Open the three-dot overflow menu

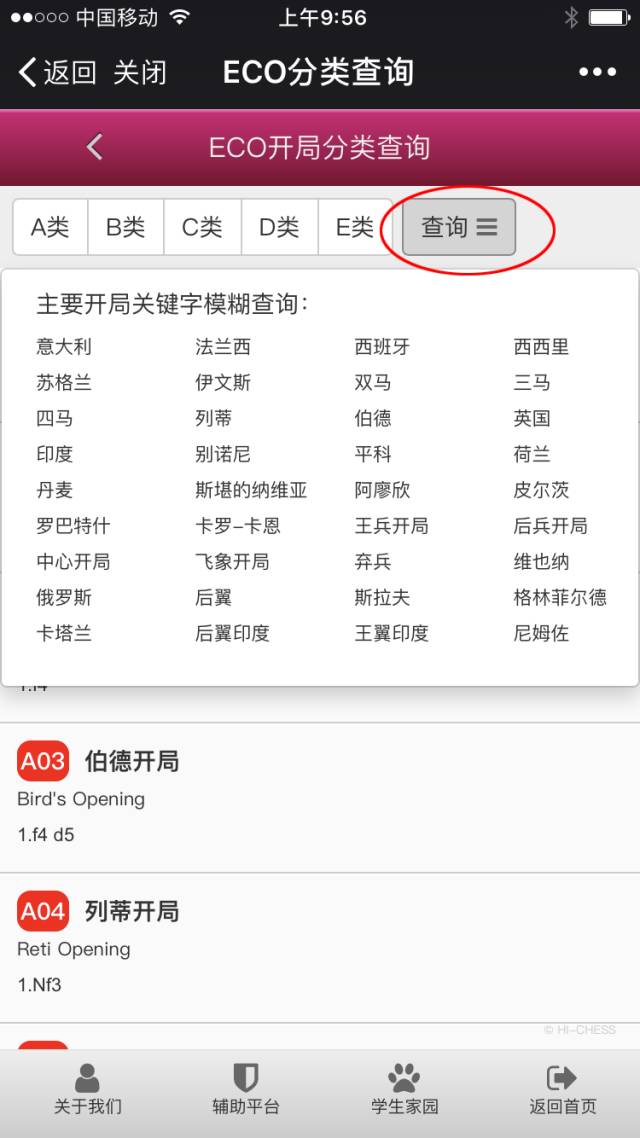pyautogui.click(x=596, y=72)
